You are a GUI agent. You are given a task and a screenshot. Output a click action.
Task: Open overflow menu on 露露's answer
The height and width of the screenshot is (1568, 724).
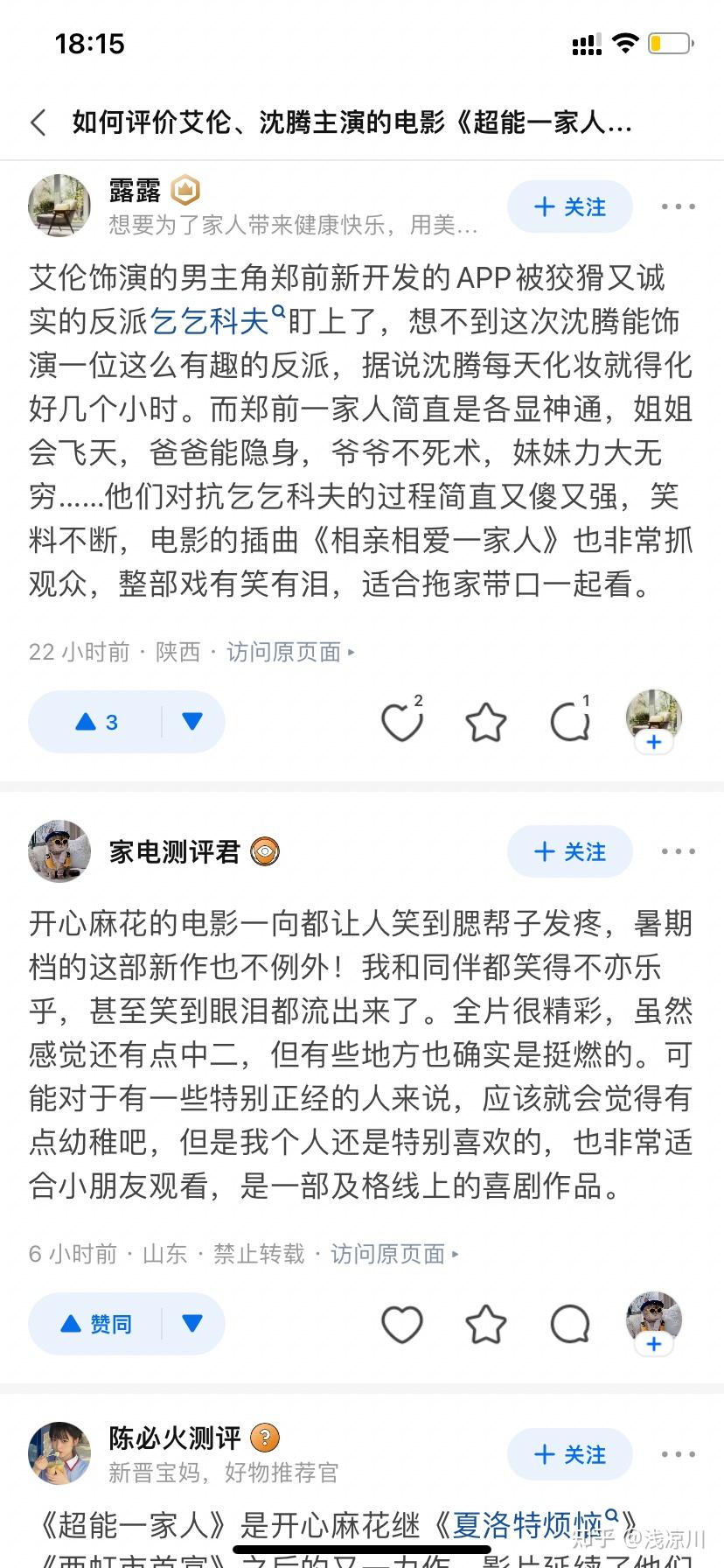coord(678,206)
